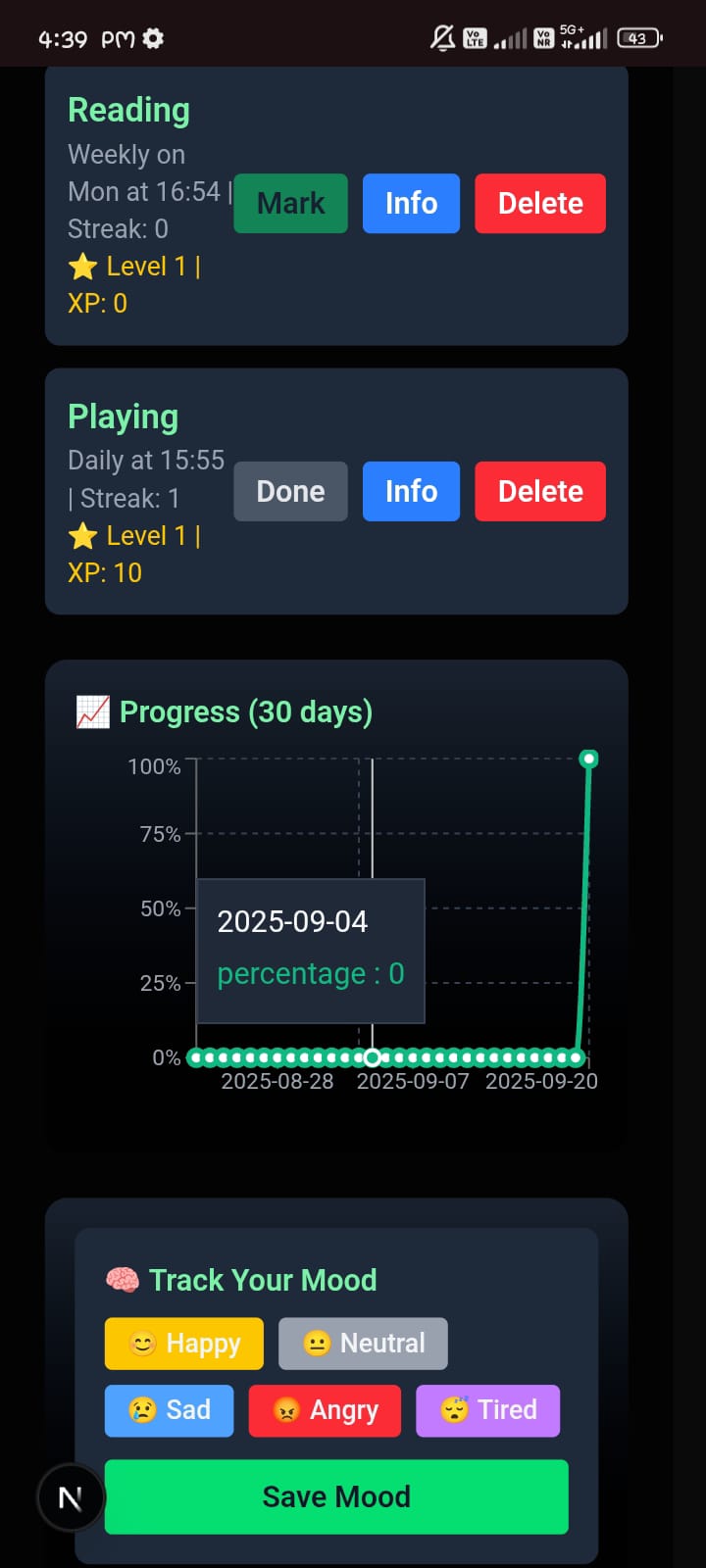Viewport: 706px width, 1568px height.
Task: Choose the Neutral mood
Action: point(363,1343)
